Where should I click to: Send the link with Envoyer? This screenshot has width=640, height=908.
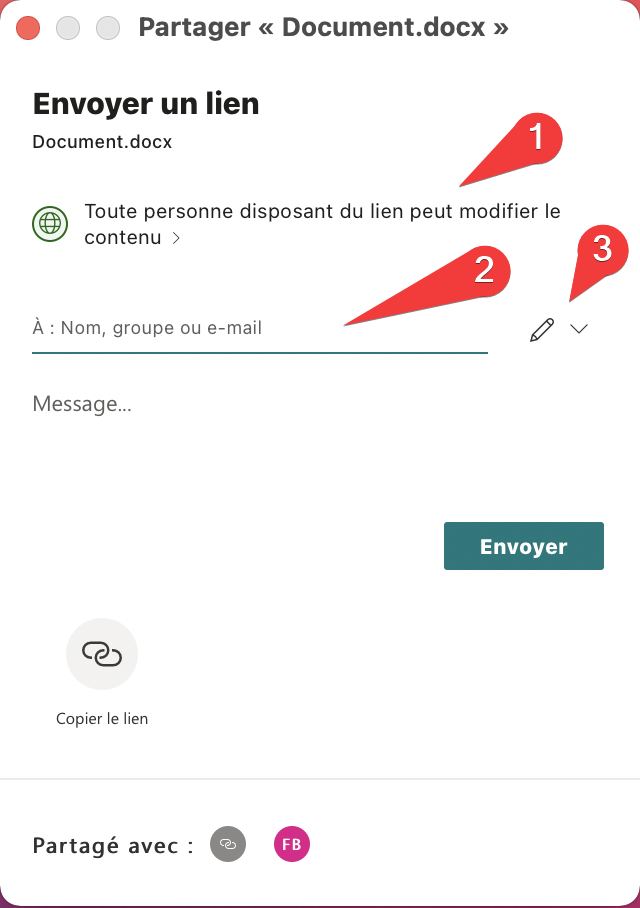[x=523, y=546]
